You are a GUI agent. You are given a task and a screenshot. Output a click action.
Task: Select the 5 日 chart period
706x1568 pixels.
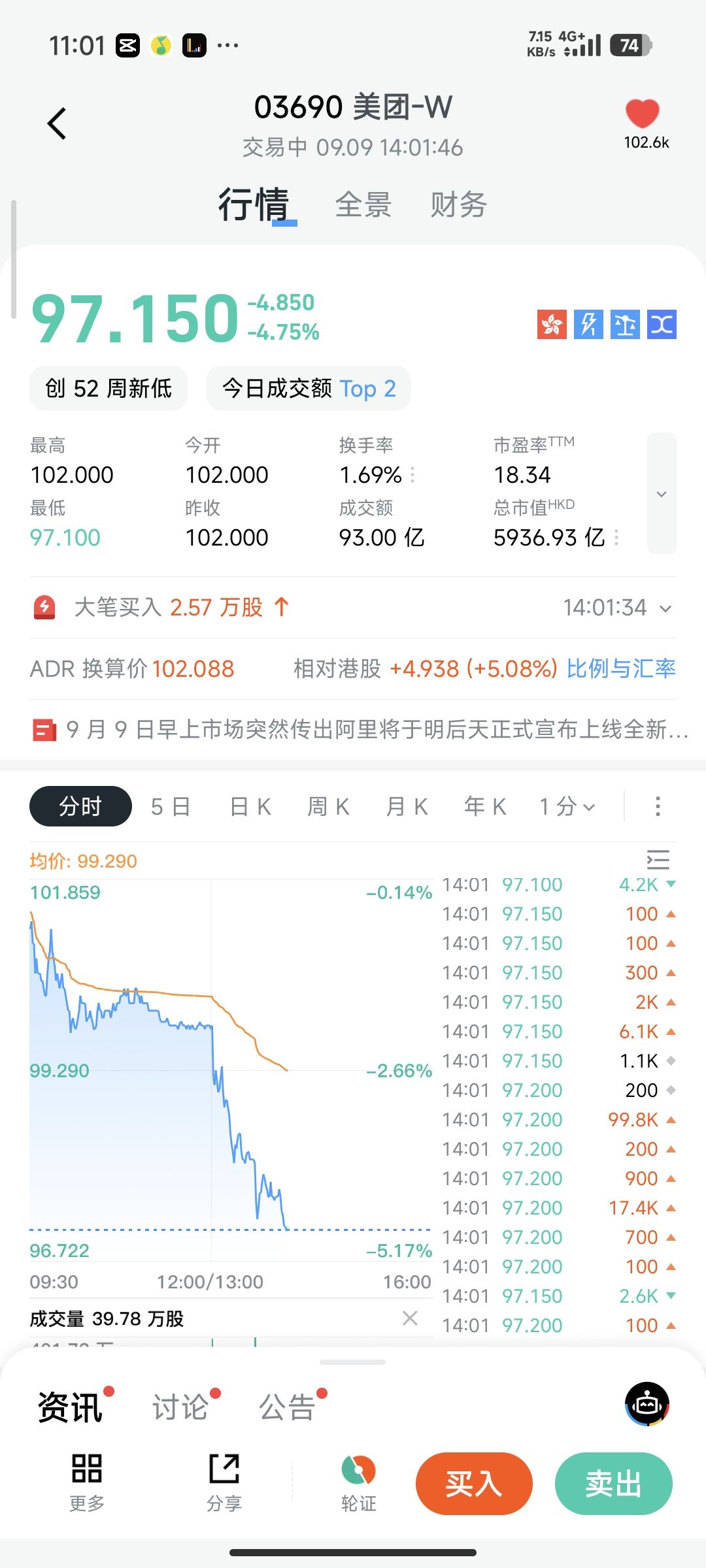click(x=170, y=807)
